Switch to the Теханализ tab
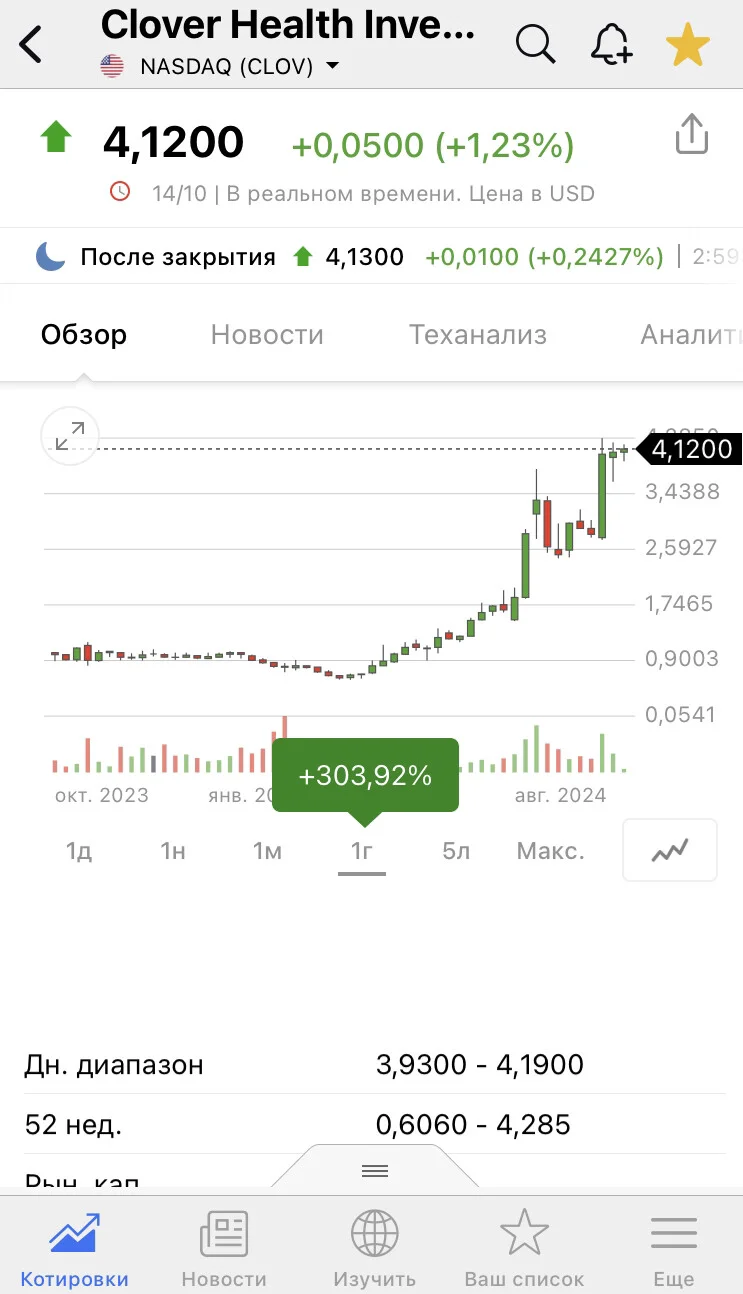 click(x=478, y=334)
